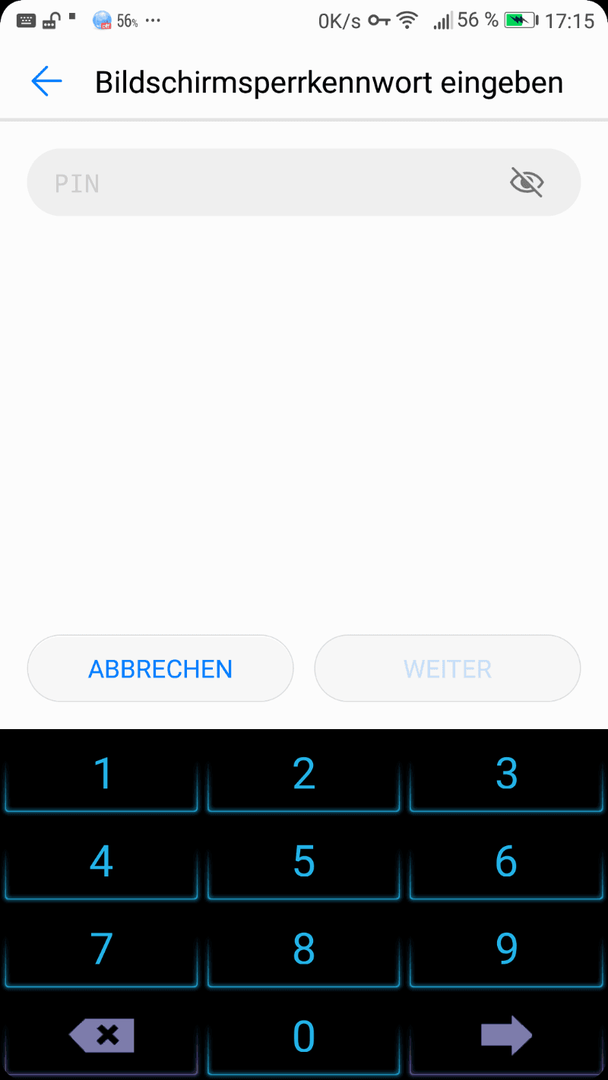Image resolution: width=608 pixels, height=1080 pixels.
Task: Enter digit 9 on the keypad
Action: point(506,948)
